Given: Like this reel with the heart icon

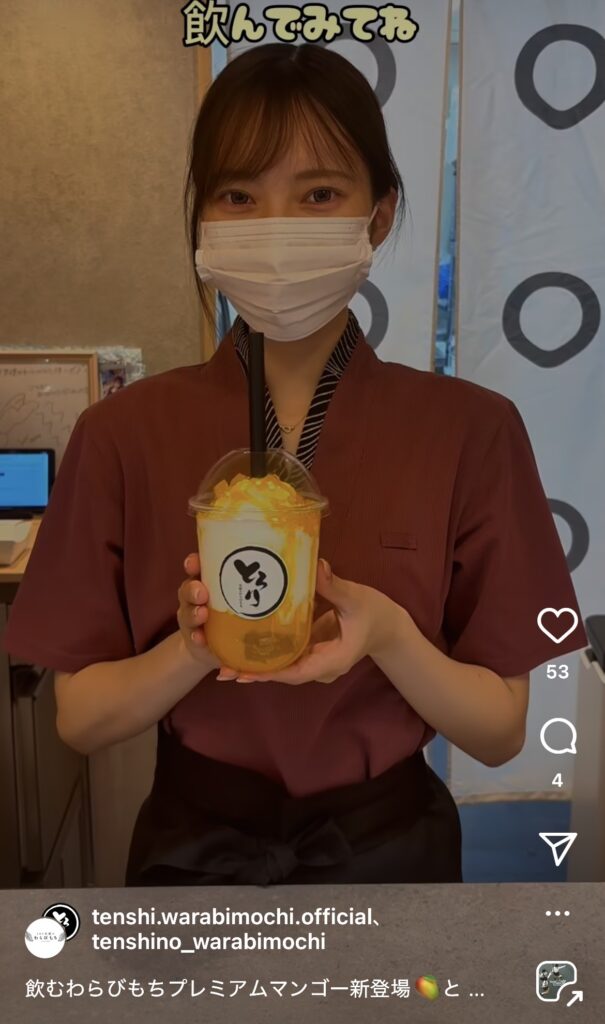Looking at the screenshot, I should [557, 625].
